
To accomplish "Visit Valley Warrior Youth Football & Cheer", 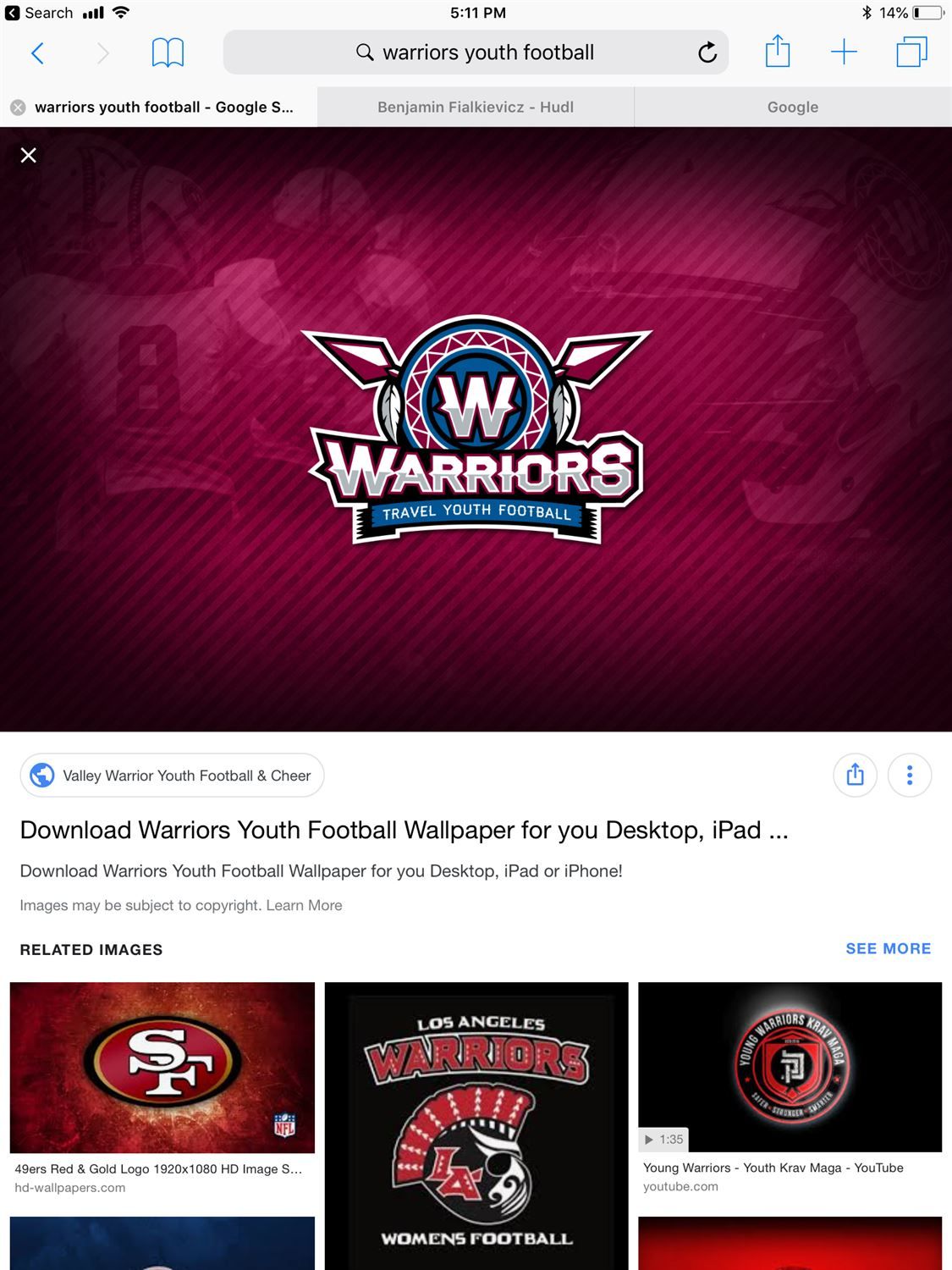I will pyautogui.click(x=172, y=776).
